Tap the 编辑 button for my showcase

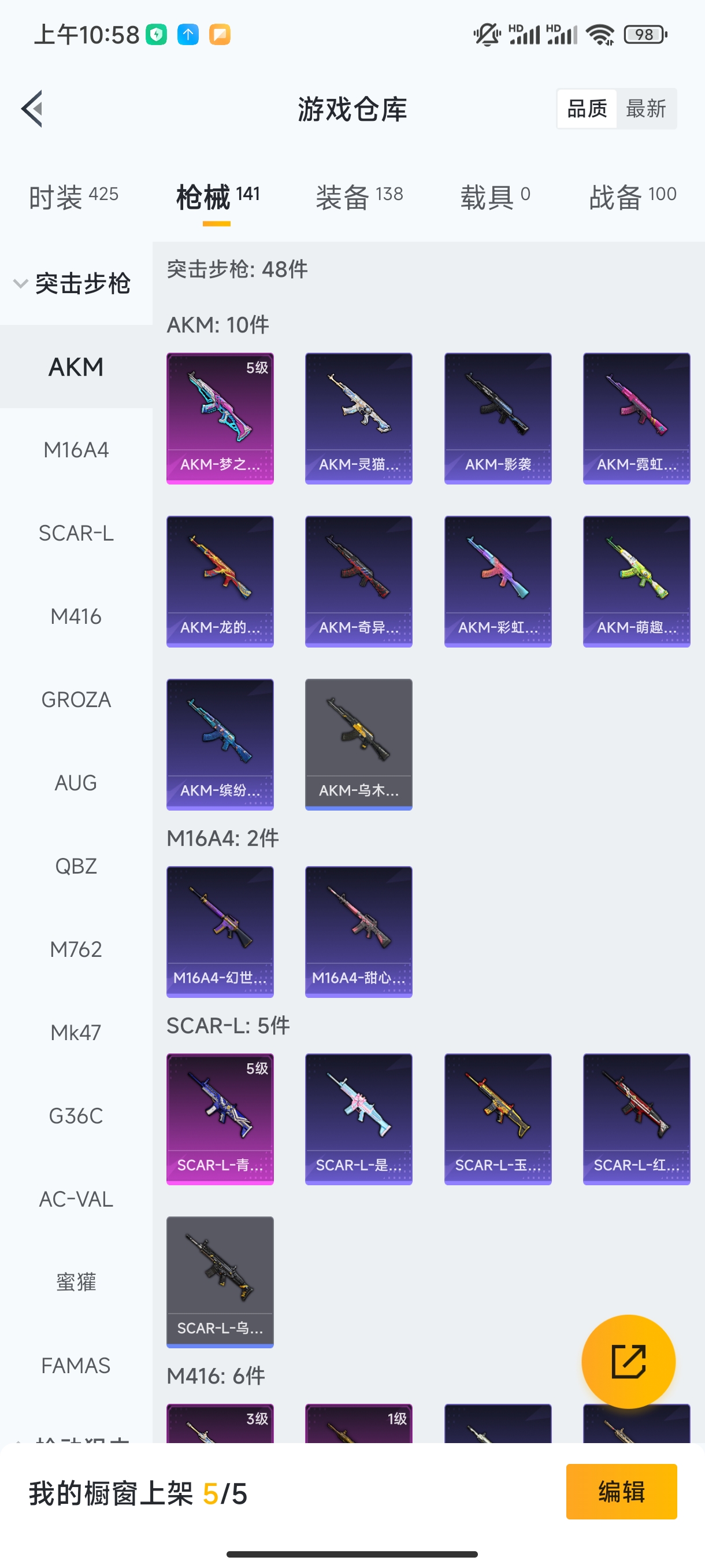point(621,1491)
